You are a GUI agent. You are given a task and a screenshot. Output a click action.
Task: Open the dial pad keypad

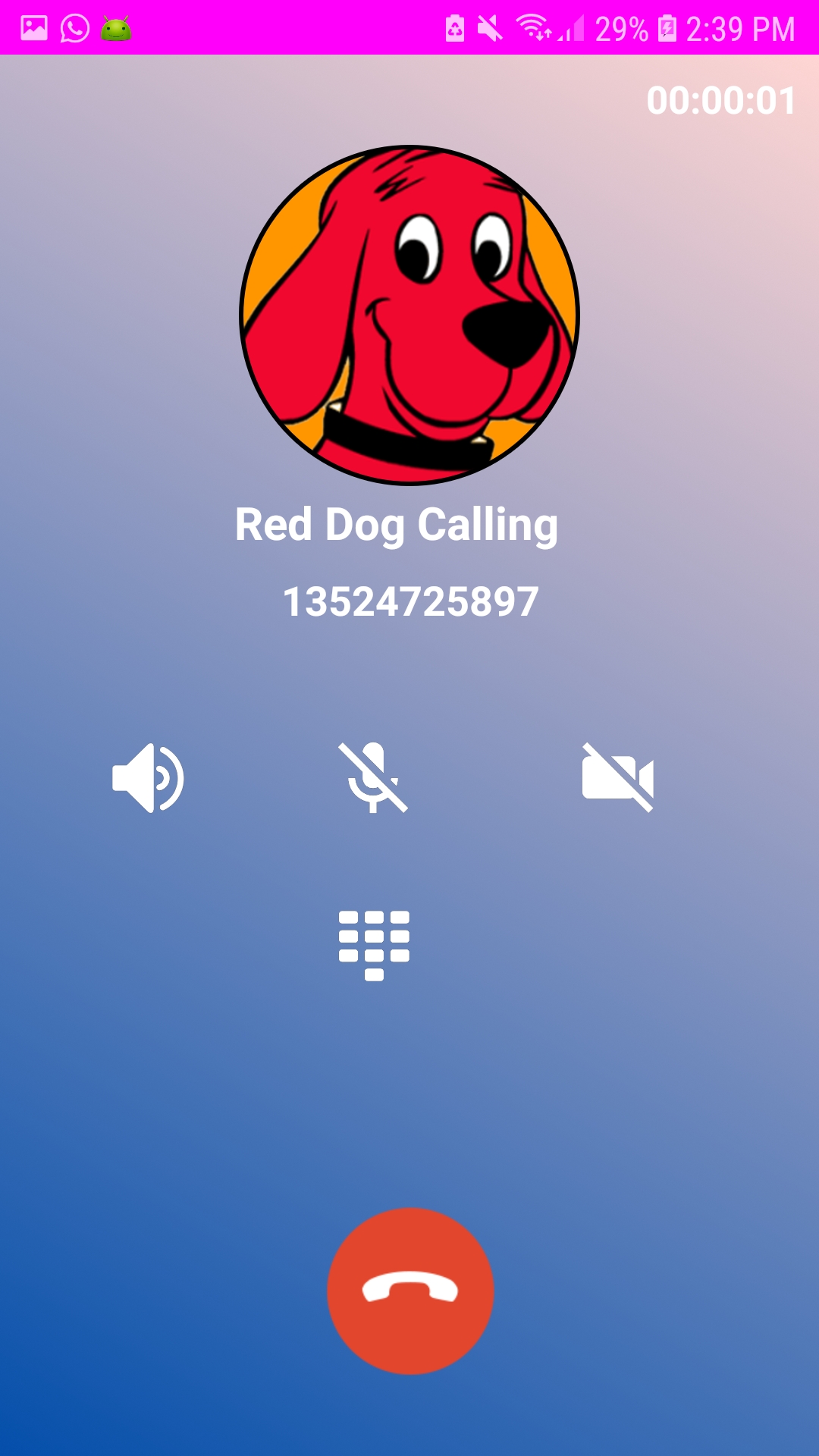click(x=374, y=945)
